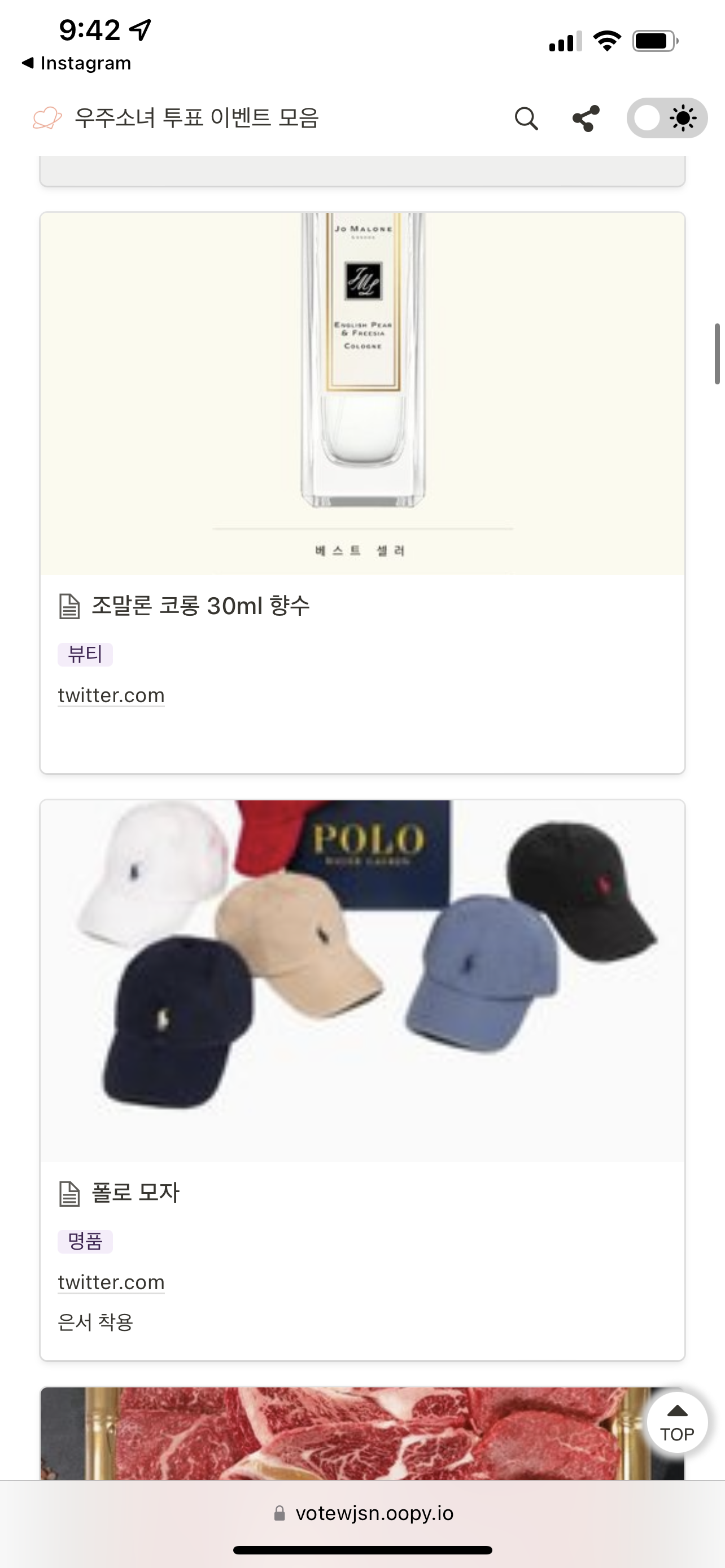Jump back to TOP of page

click(x=677, y=1422)
